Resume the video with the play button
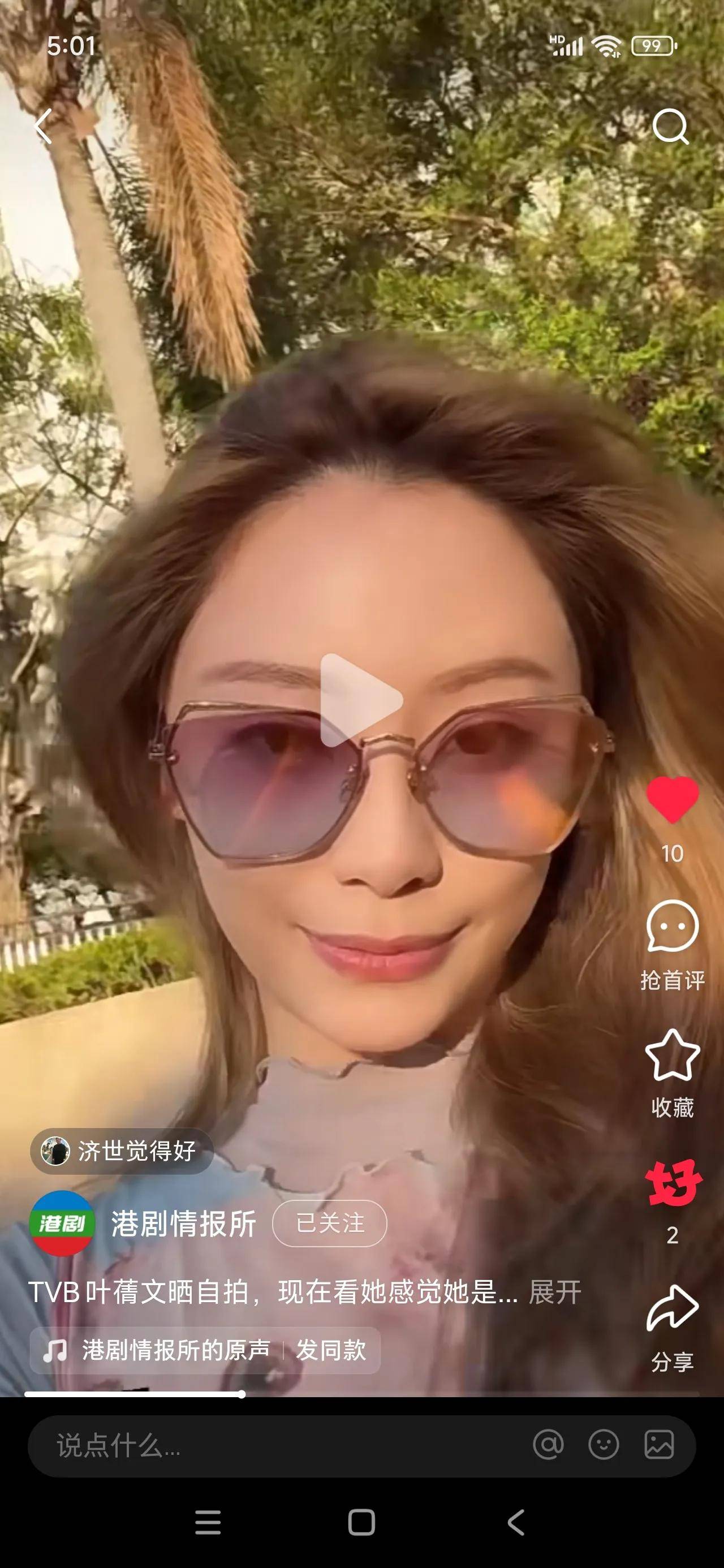The image size is (724, 1568). (x=360, y=700)
